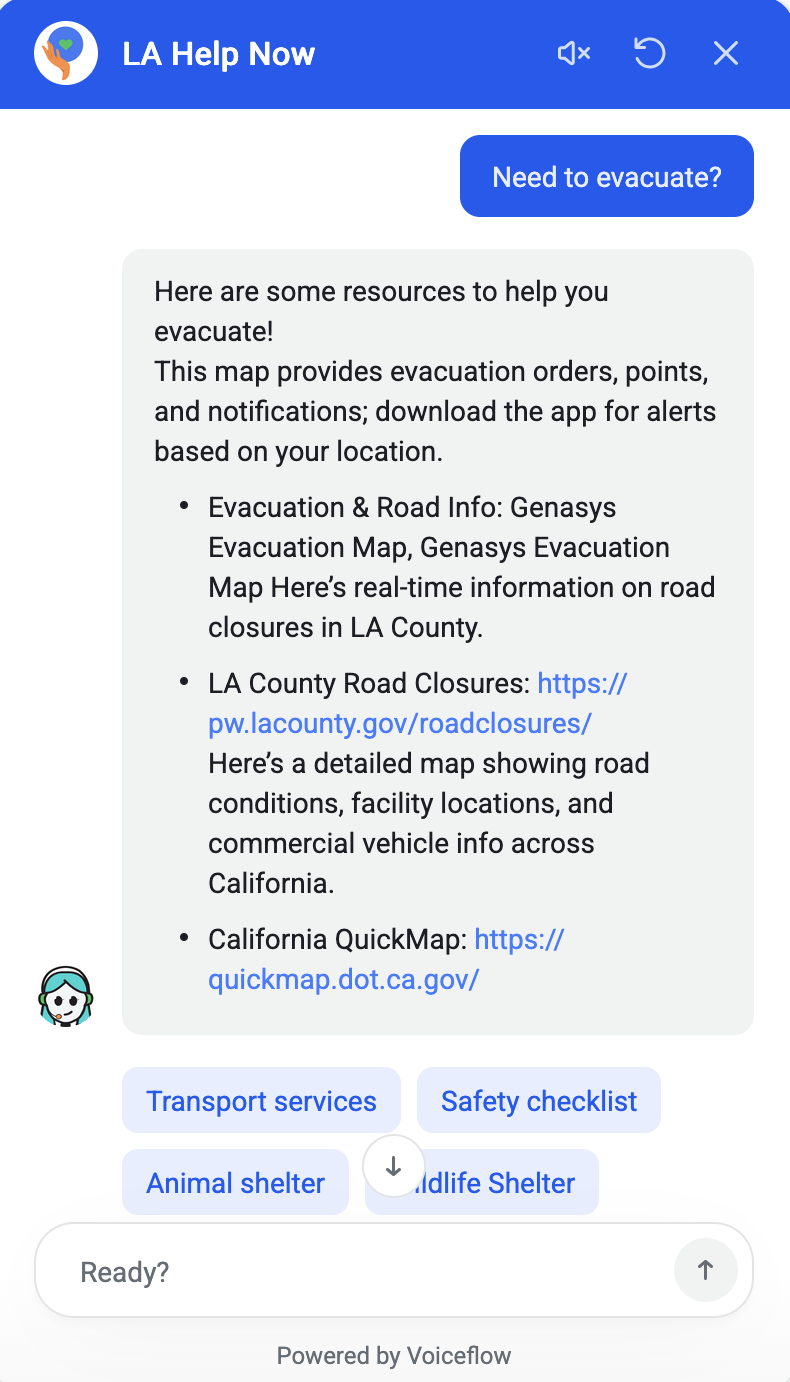Send the message with the arrow icon
Screen dimensions: 790x1382
point(705,1269)
